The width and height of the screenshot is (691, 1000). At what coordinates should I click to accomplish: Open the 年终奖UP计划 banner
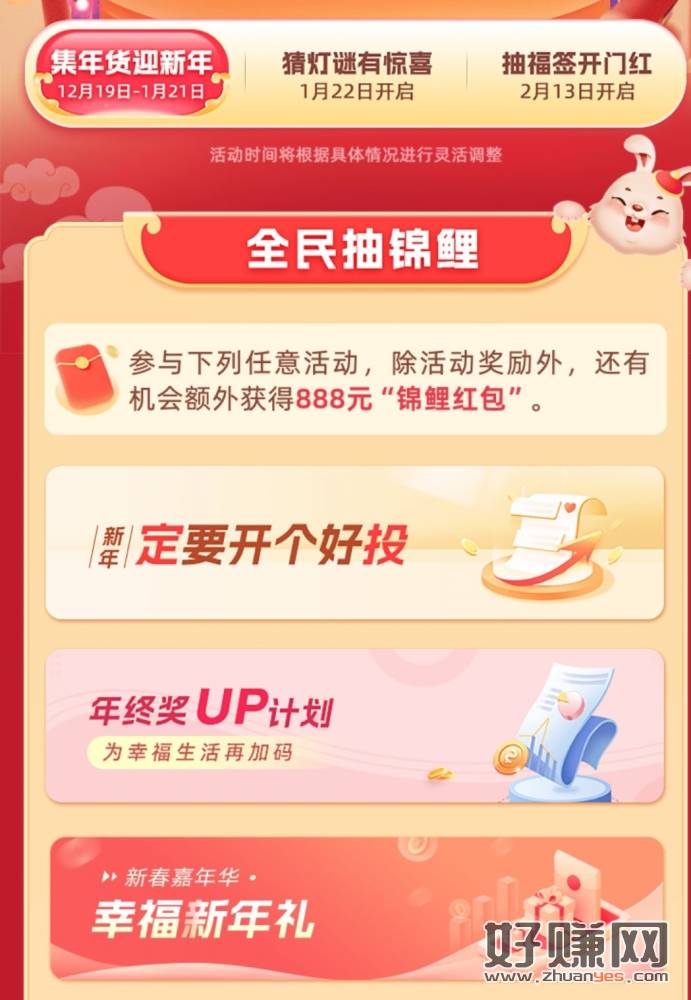354,725
